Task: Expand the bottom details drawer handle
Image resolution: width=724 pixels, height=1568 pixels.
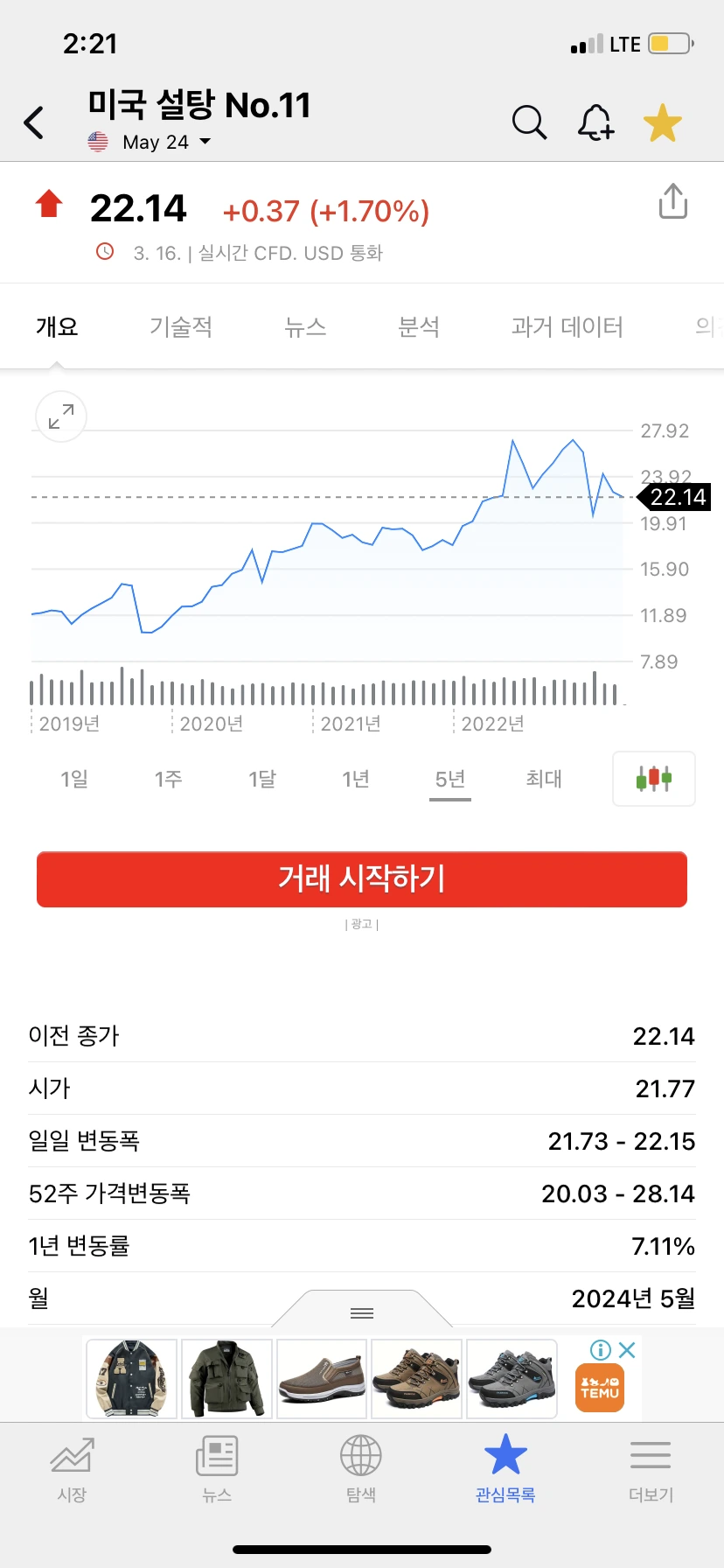Action: 362,1311
